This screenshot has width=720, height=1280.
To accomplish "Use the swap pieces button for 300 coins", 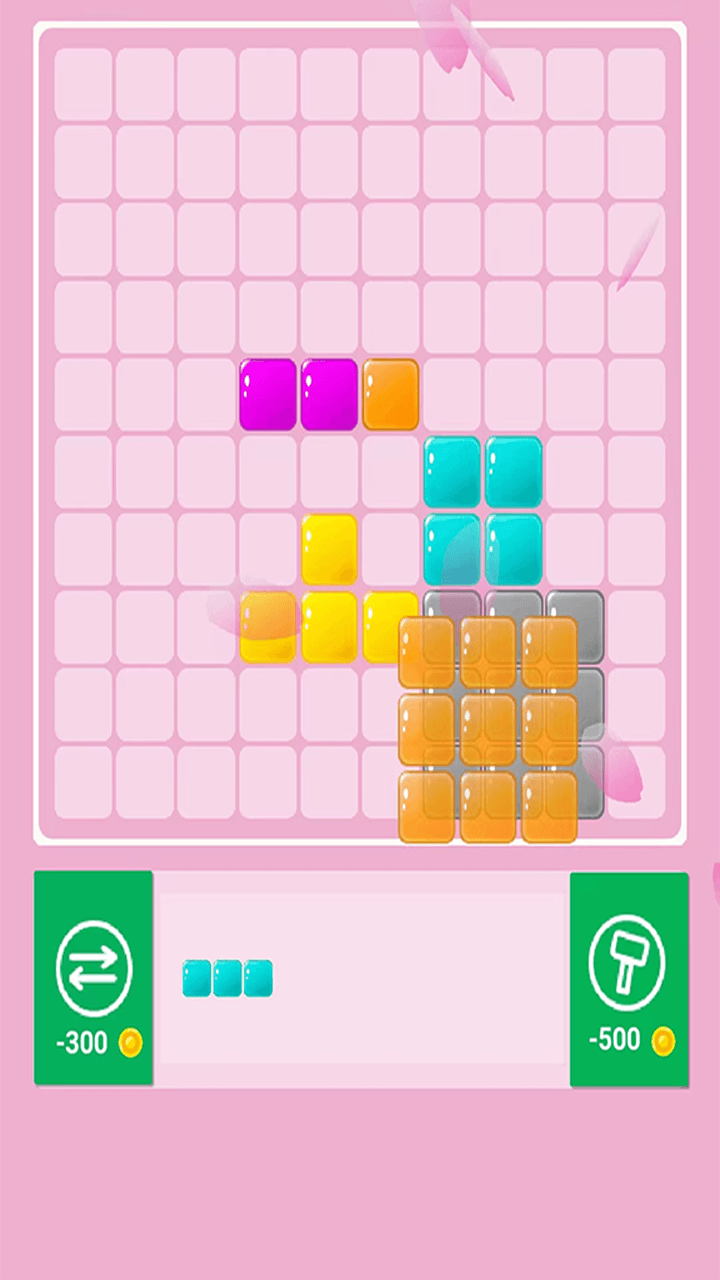I will (94, 978).
